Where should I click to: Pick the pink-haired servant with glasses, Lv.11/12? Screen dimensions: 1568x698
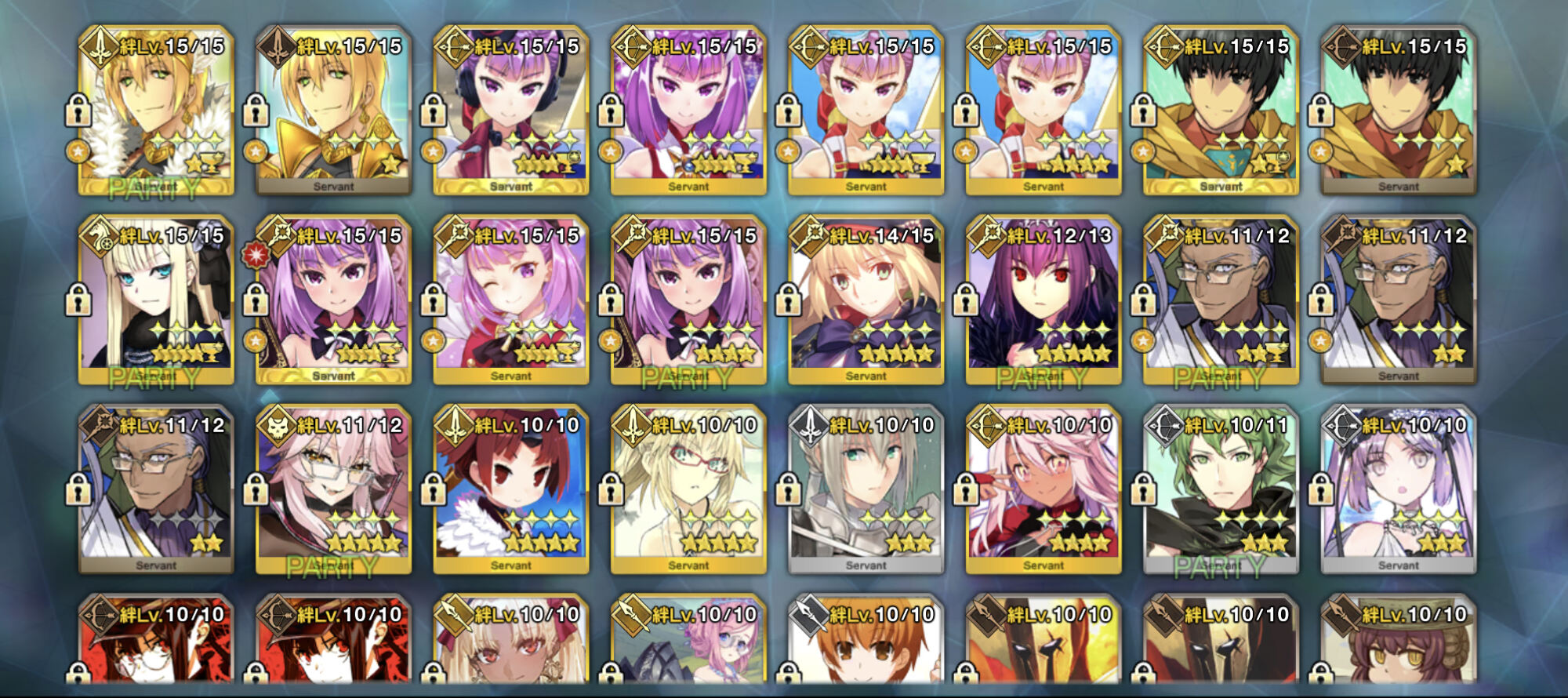[x=333, y=490]
